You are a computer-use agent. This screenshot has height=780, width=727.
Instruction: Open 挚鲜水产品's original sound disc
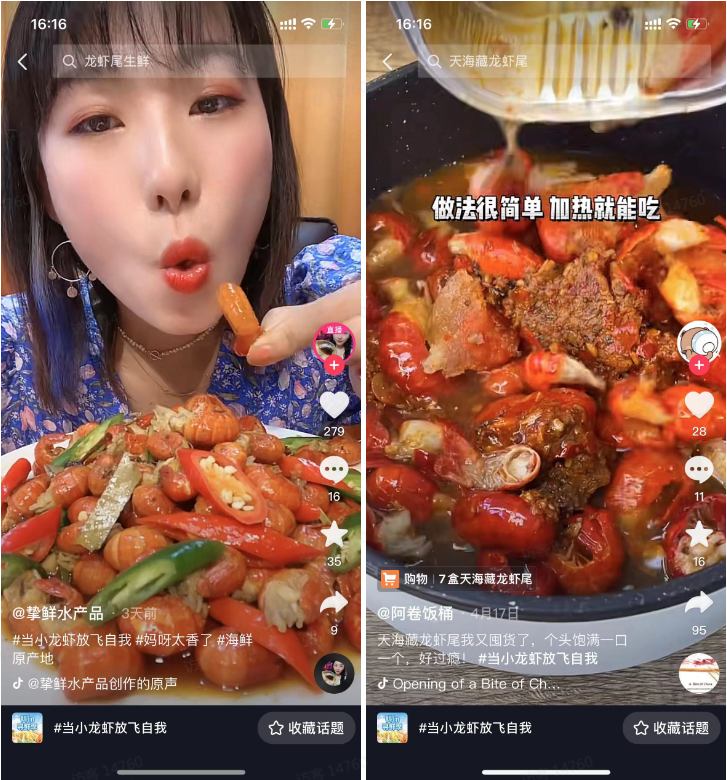tap(334, 673)
